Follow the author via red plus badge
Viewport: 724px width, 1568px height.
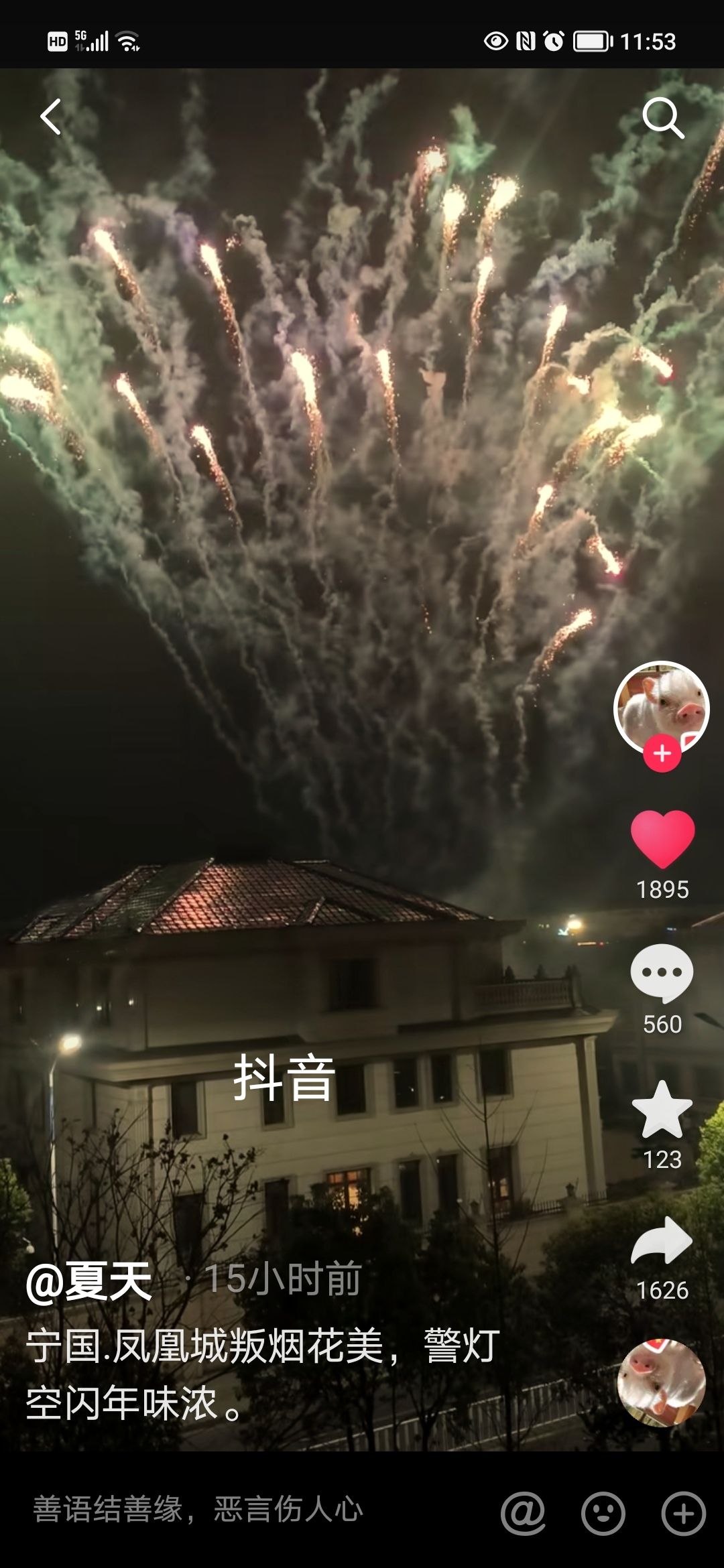[x=662, y=754]
